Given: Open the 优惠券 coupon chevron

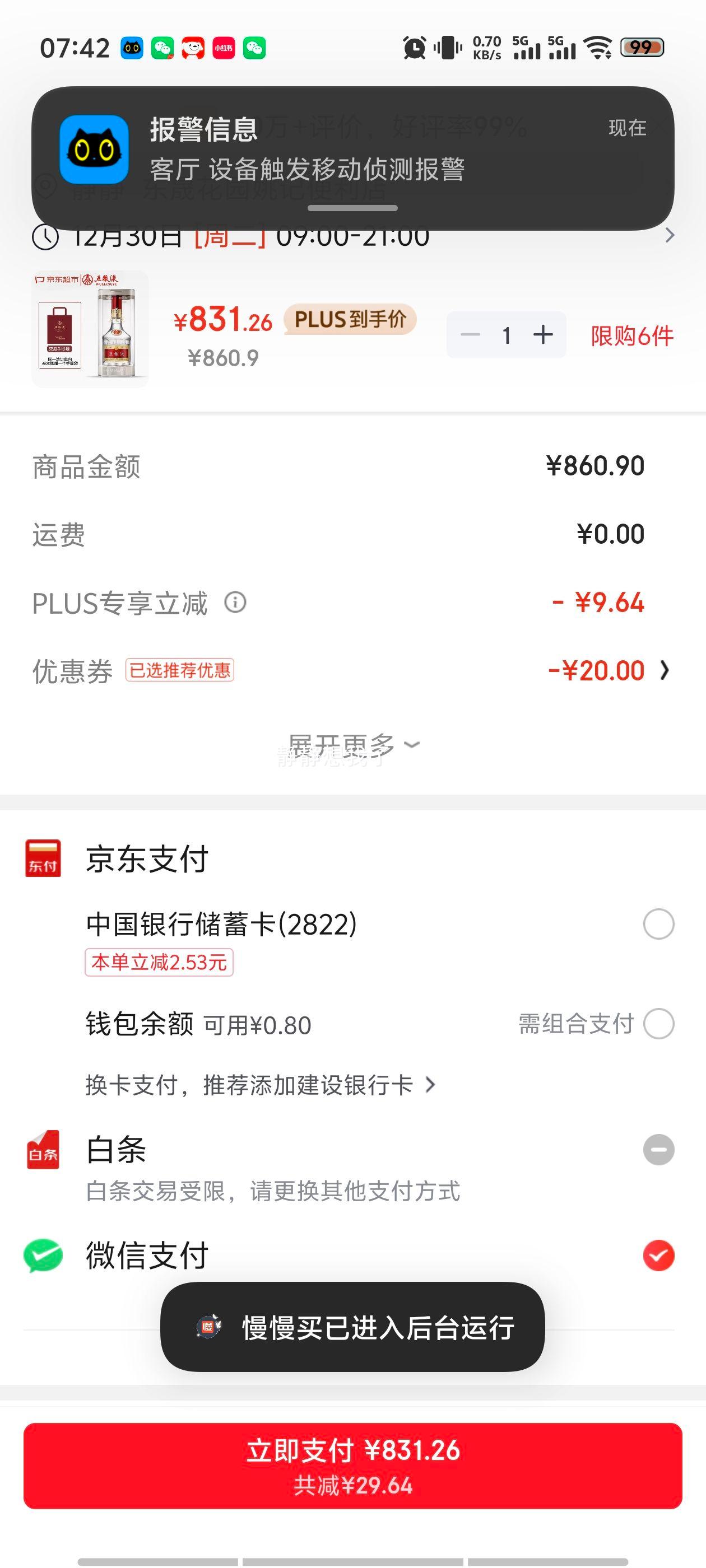Looking at the screenshot, I should (665, 670).
